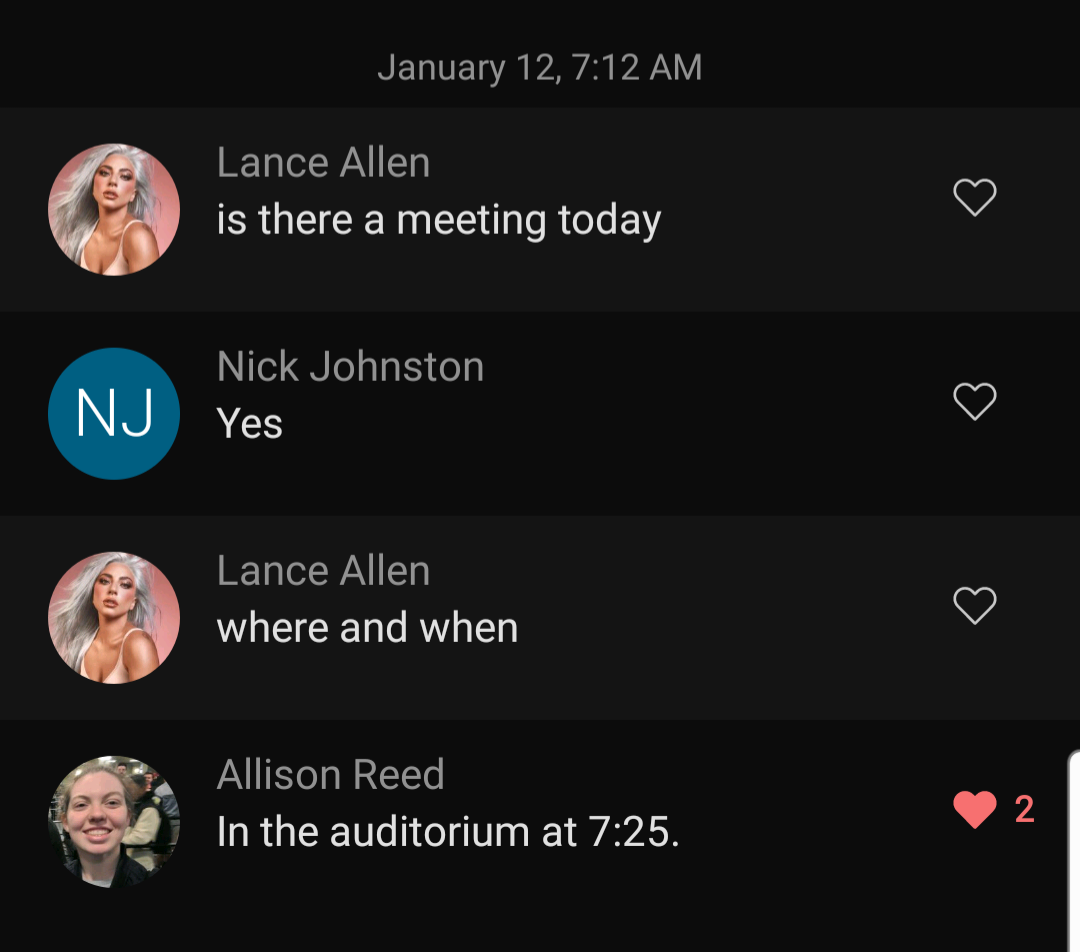This screenshot has width=1080, height=952.
Task: Like Nick Johnston's "Yes" reply
Action: pos(974,402)
